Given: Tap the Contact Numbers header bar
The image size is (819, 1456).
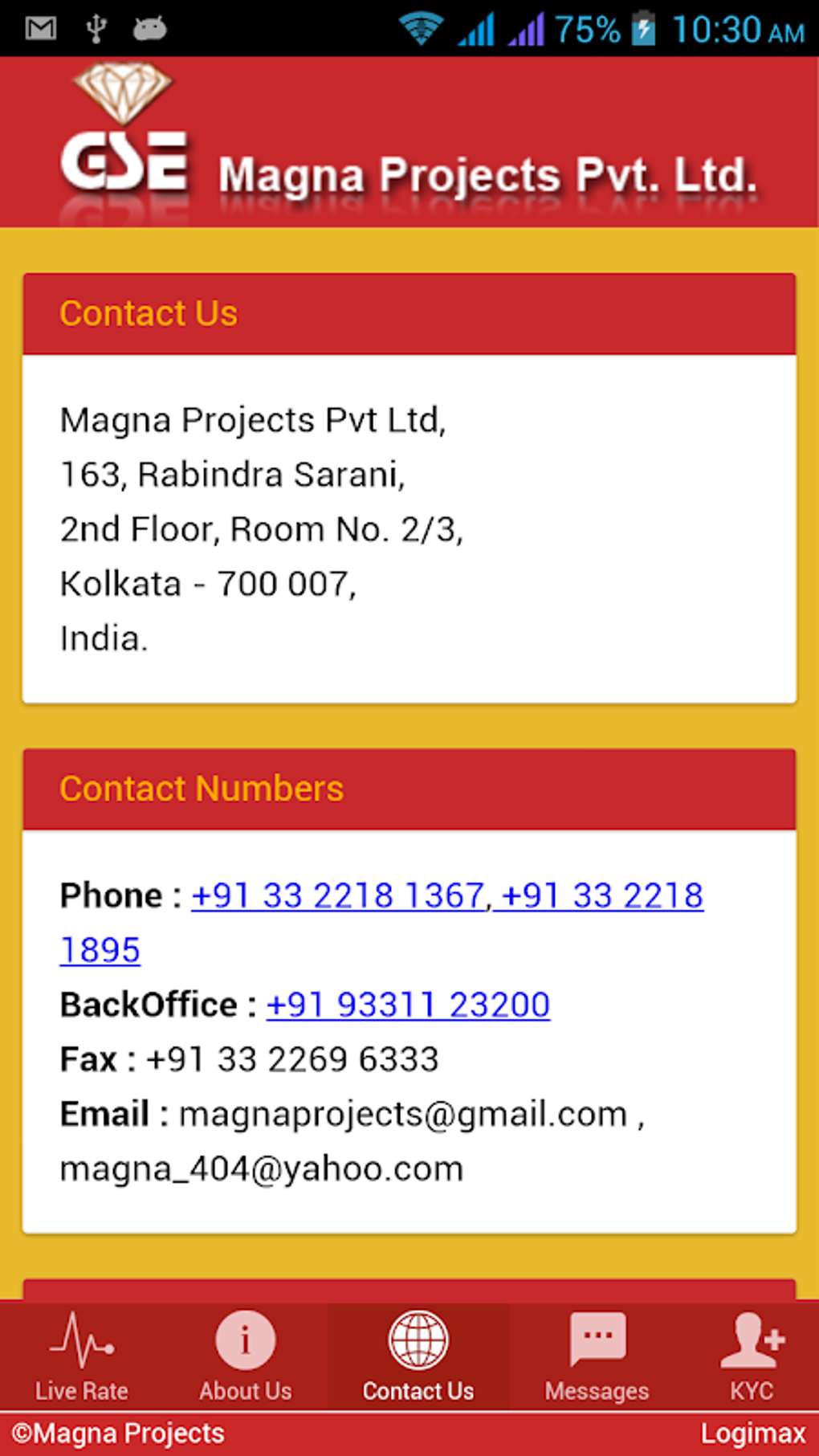Looking at the screenshot, I should 409,789.
